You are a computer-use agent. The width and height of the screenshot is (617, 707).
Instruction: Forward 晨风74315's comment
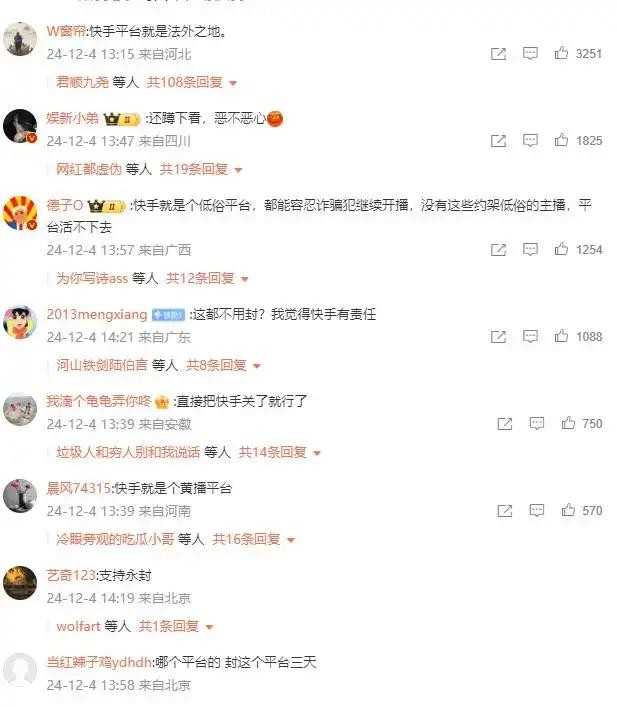point(505,511)
